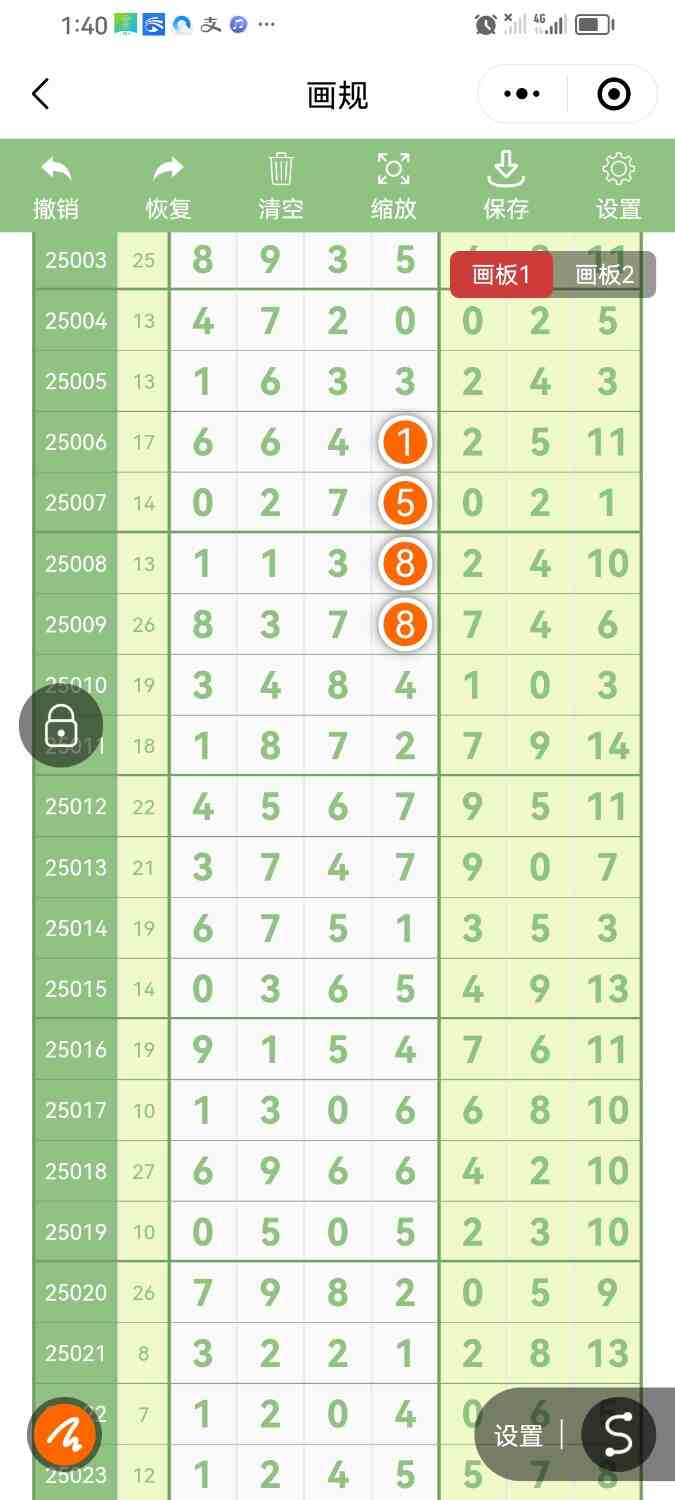Switch to the 画板1 tab
The height and width of the screenshot is (1500, 675).
[500, 275]
